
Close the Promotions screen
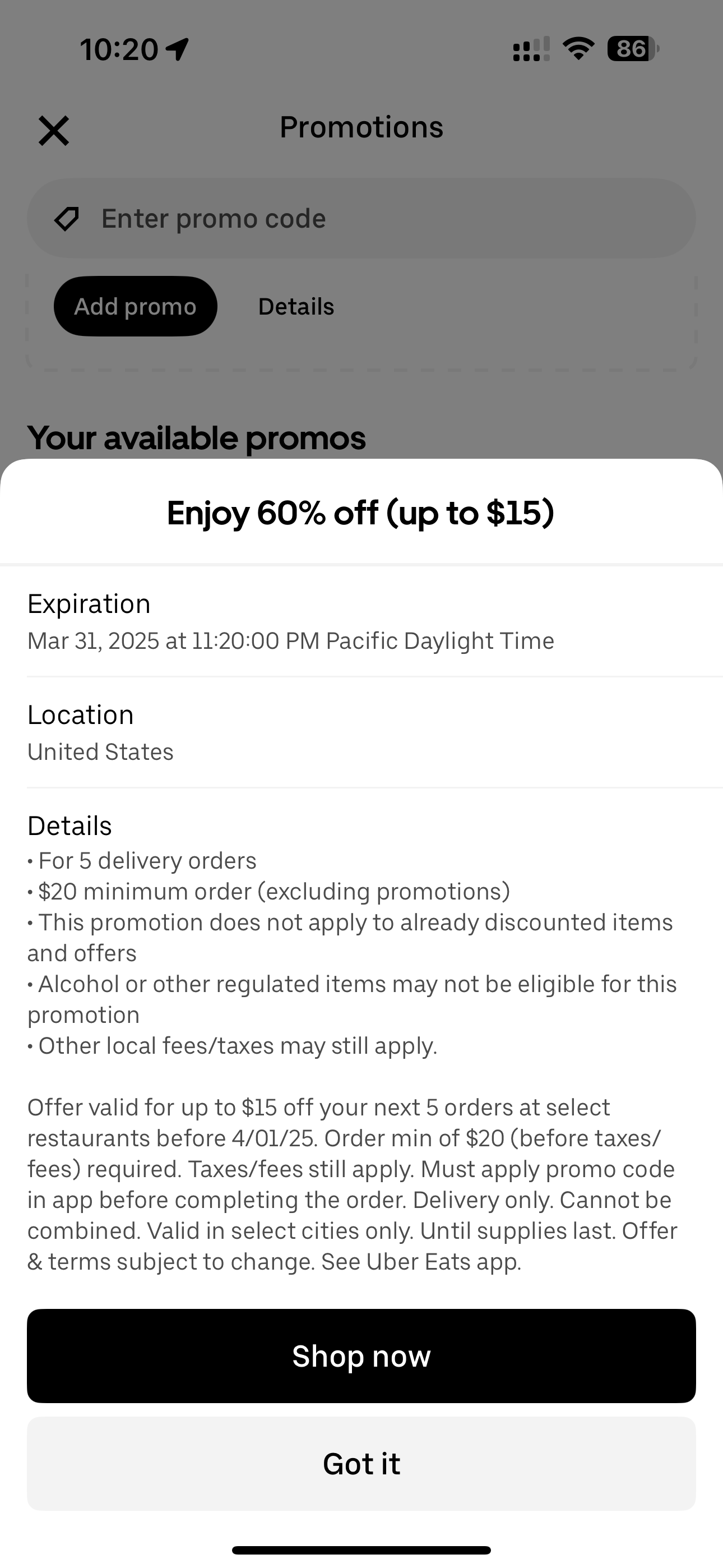pyautogui.click(x=54, y=130)
